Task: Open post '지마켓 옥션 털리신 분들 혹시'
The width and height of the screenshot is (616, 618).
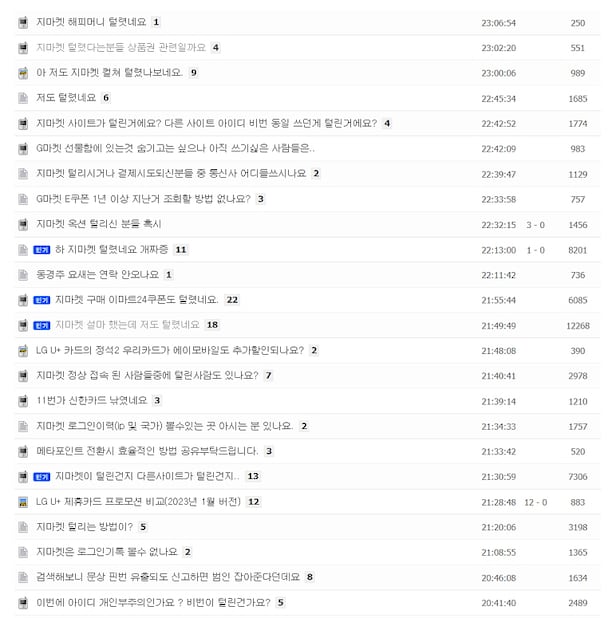Action: (x=98, y=223)
